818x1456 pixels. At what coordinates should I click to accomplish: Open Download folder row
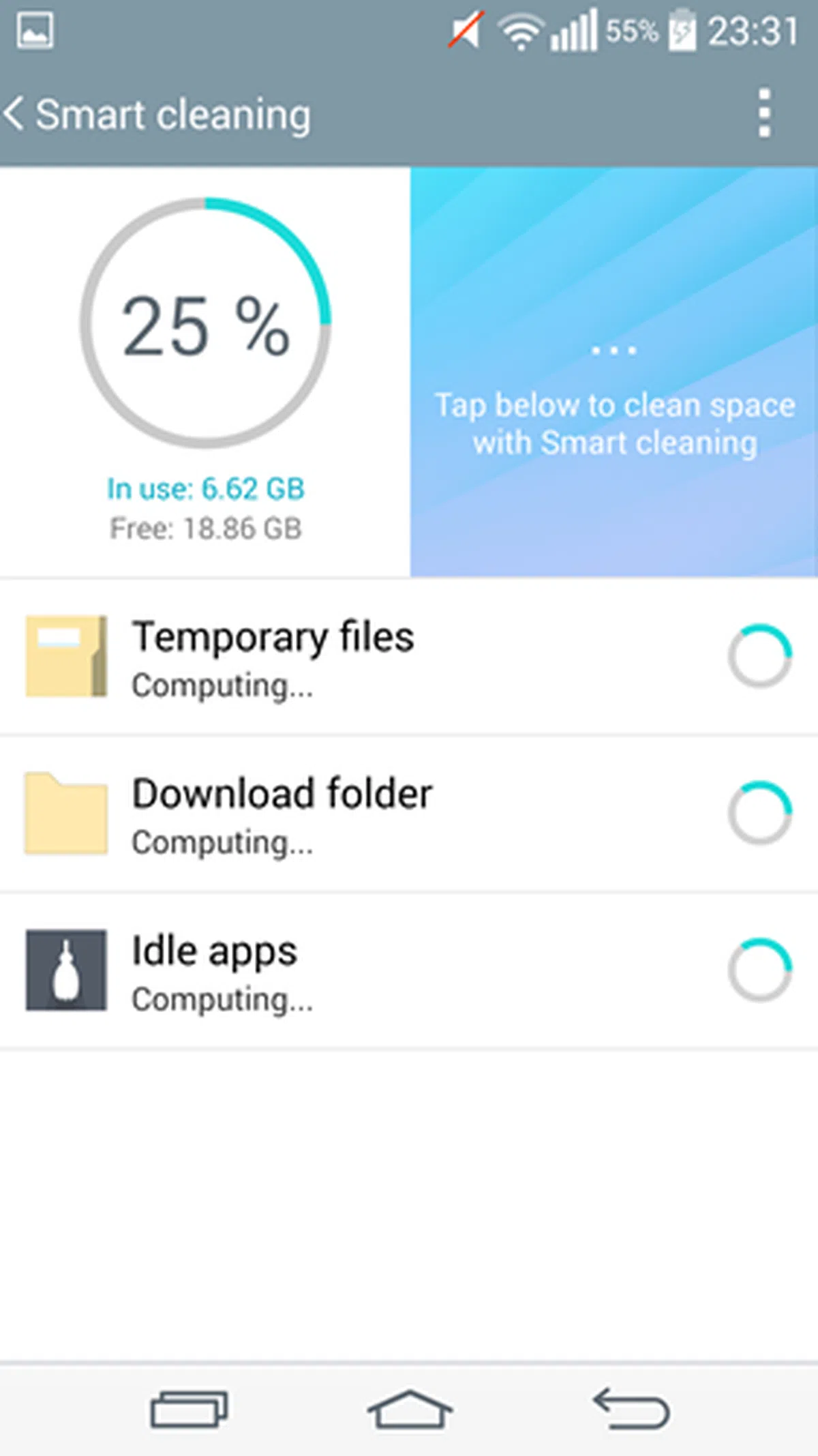point(409,814)
